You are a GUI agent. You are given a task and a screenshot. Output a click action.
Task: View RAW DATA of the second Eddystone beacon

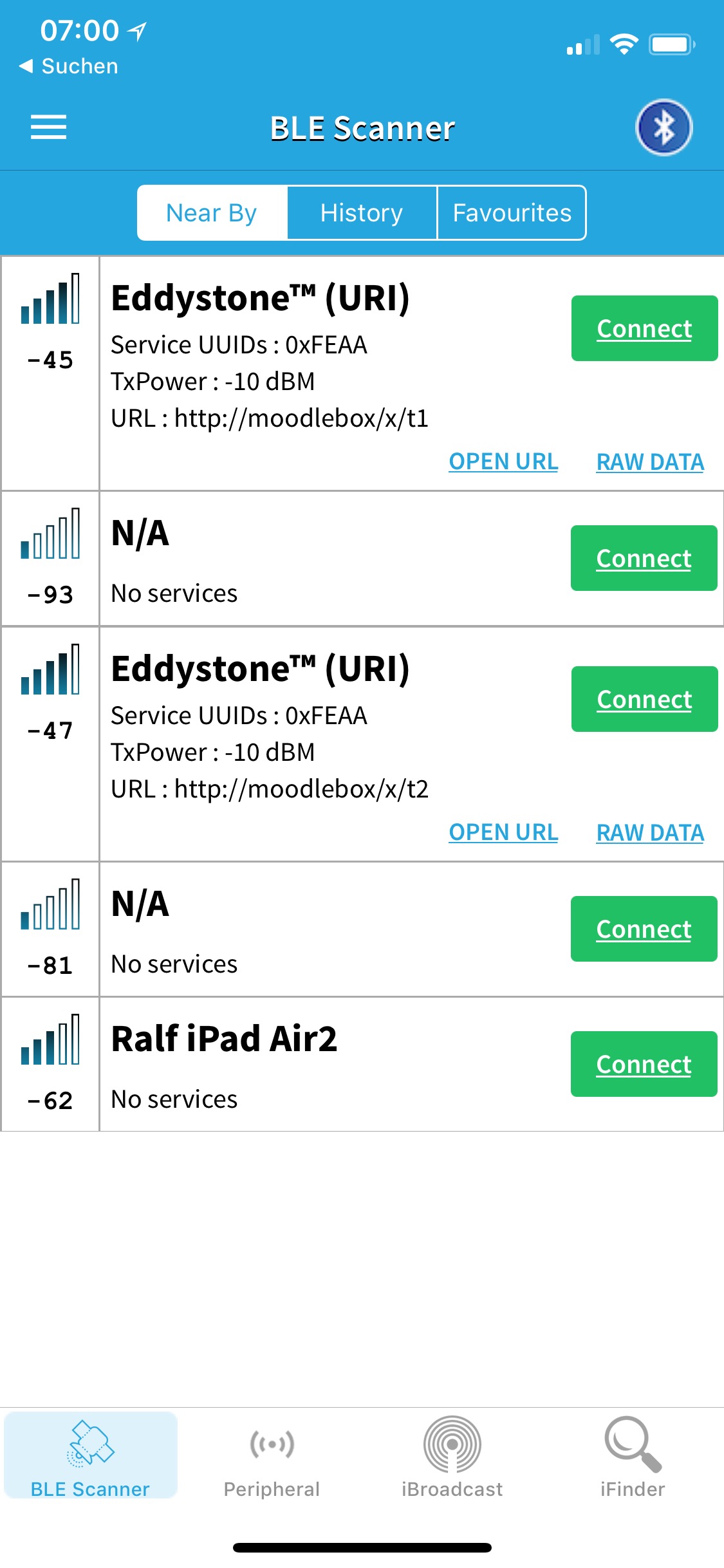tap(650, 832)
